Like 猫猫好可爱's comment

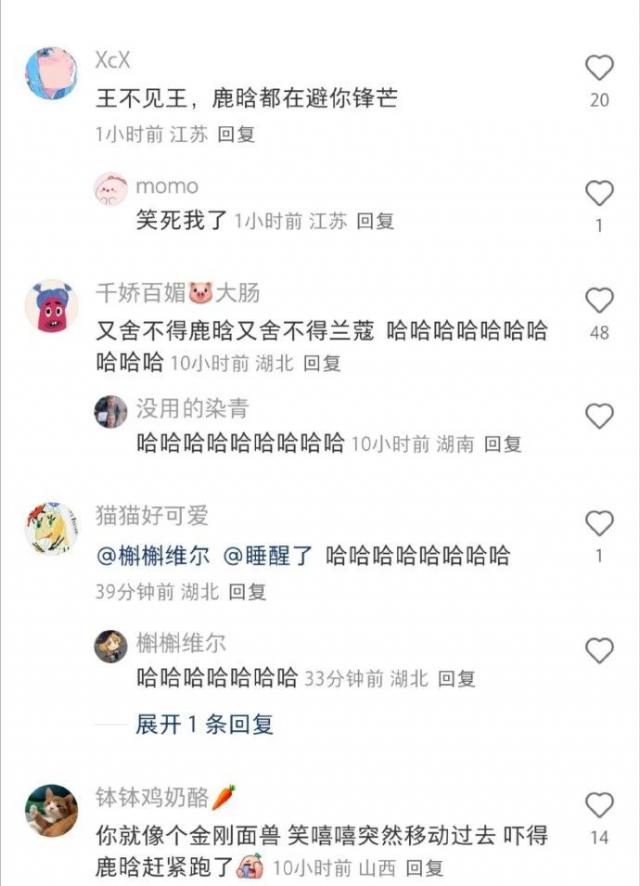point(599,523)
